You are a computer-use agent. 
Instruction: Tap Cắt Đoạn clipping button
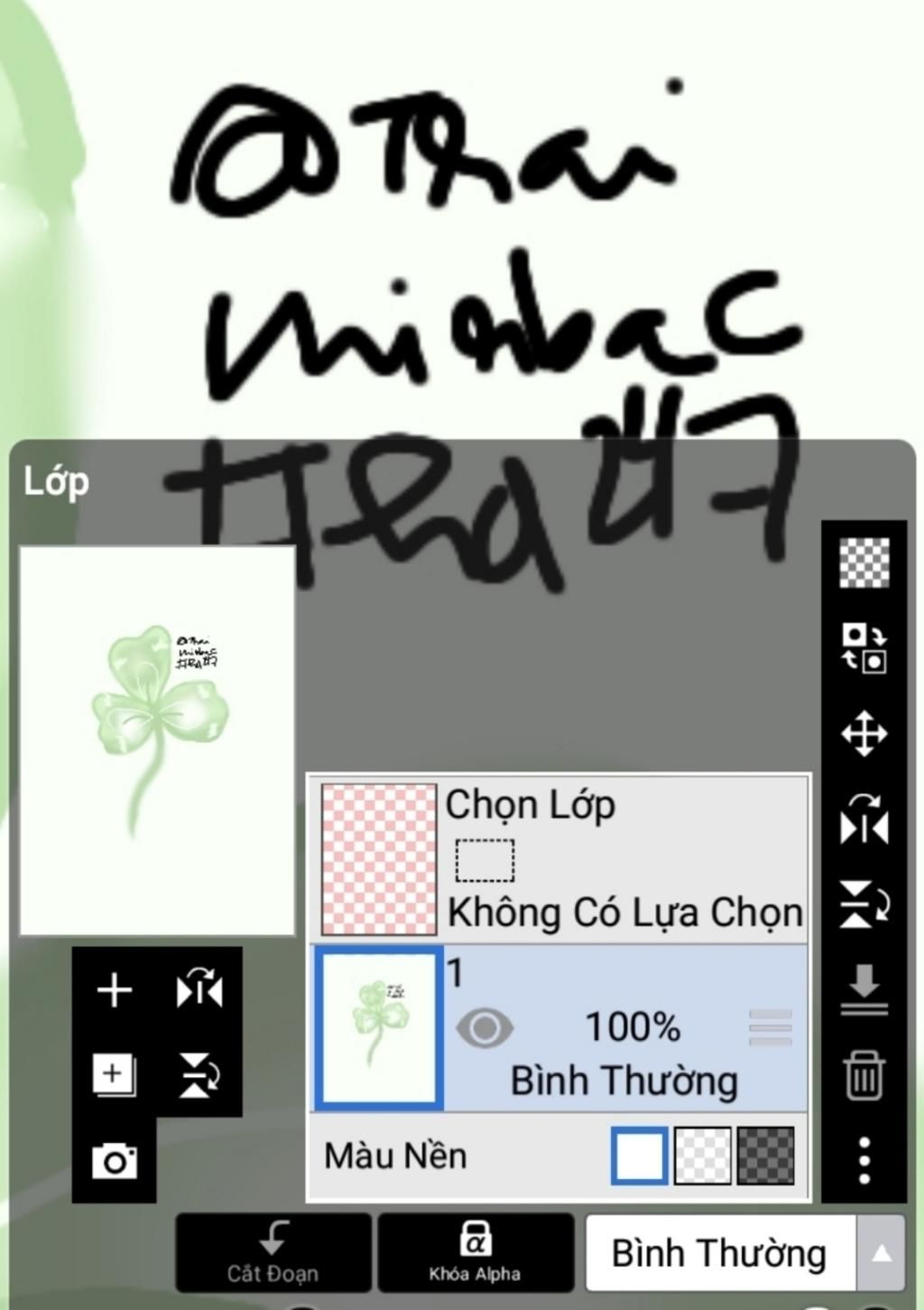273,1252
